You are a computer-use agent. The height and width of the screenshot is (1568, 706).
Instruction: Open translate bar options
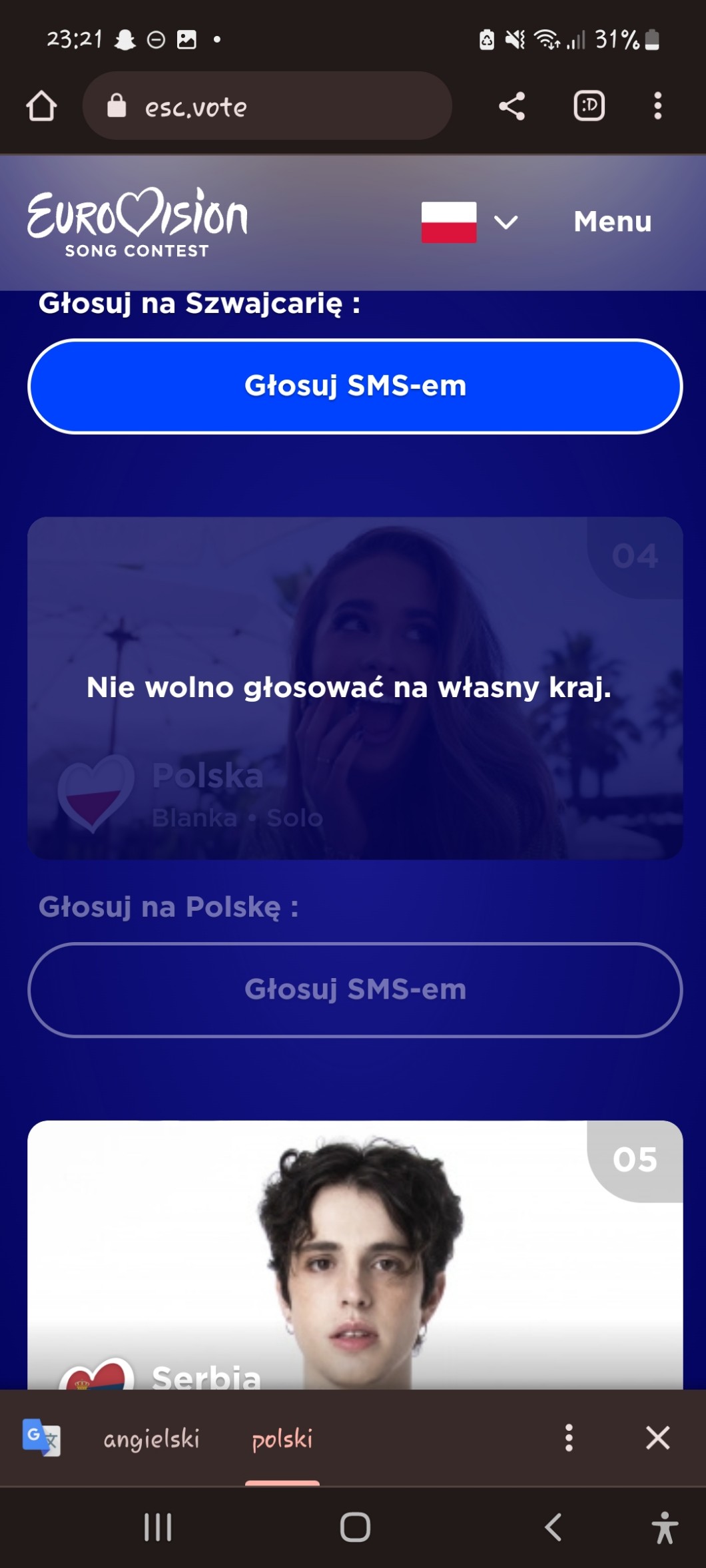tap(568, 1438)
